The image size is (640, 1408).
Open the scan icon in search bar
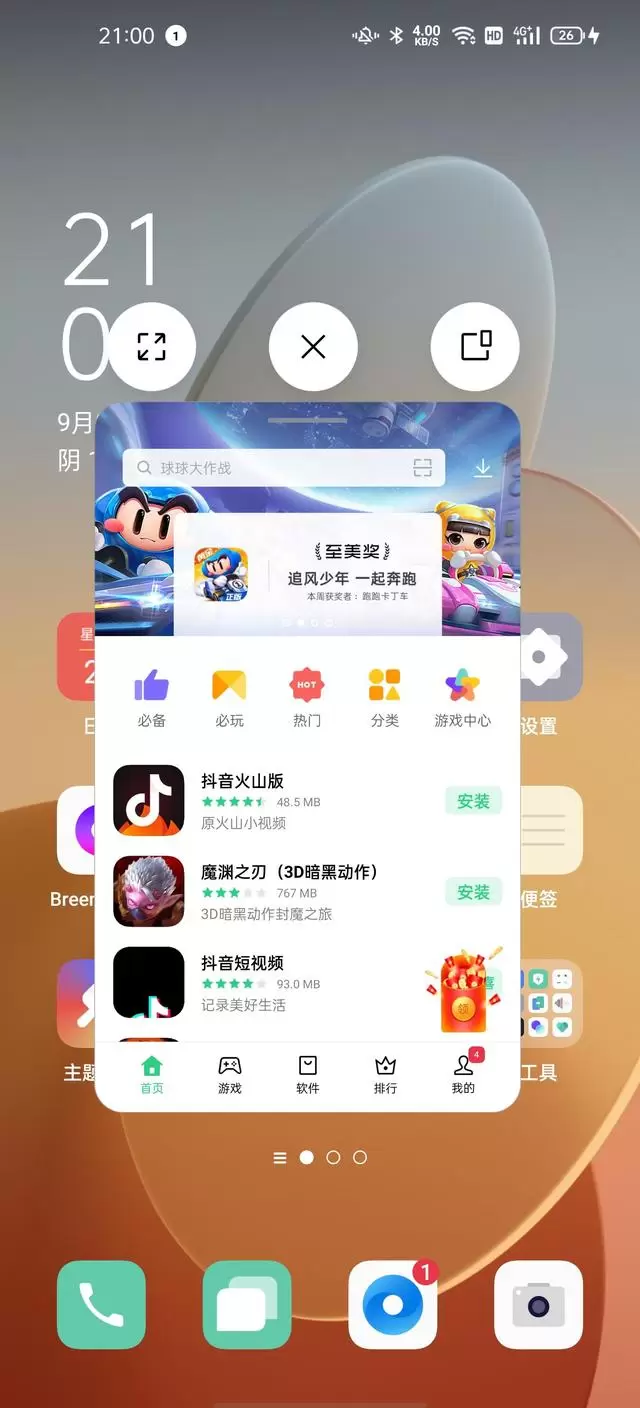[x=423, y=468]
